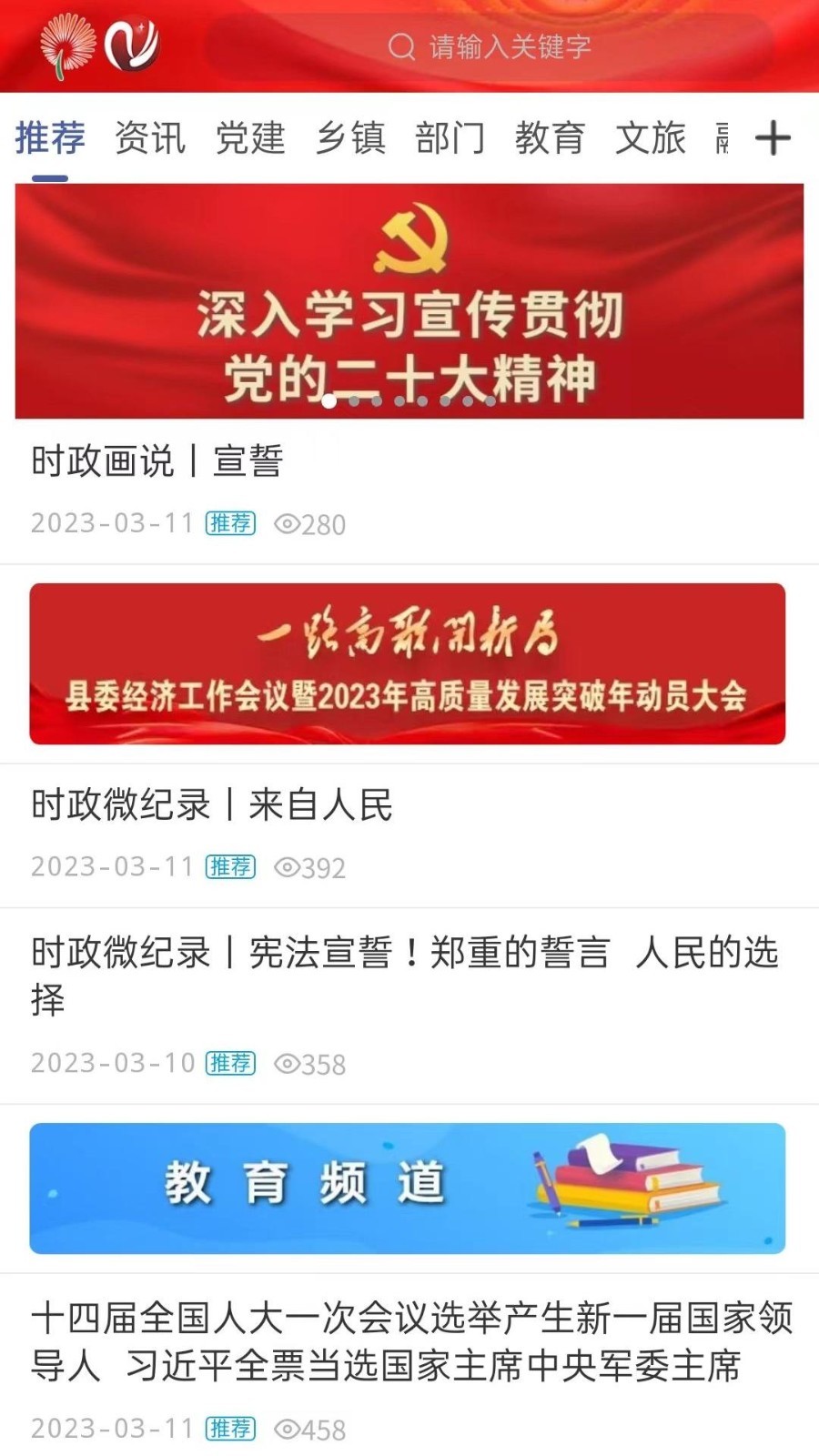Tap the keyword search box
The height and width of the screenshot is (1456, 819).
491,45
